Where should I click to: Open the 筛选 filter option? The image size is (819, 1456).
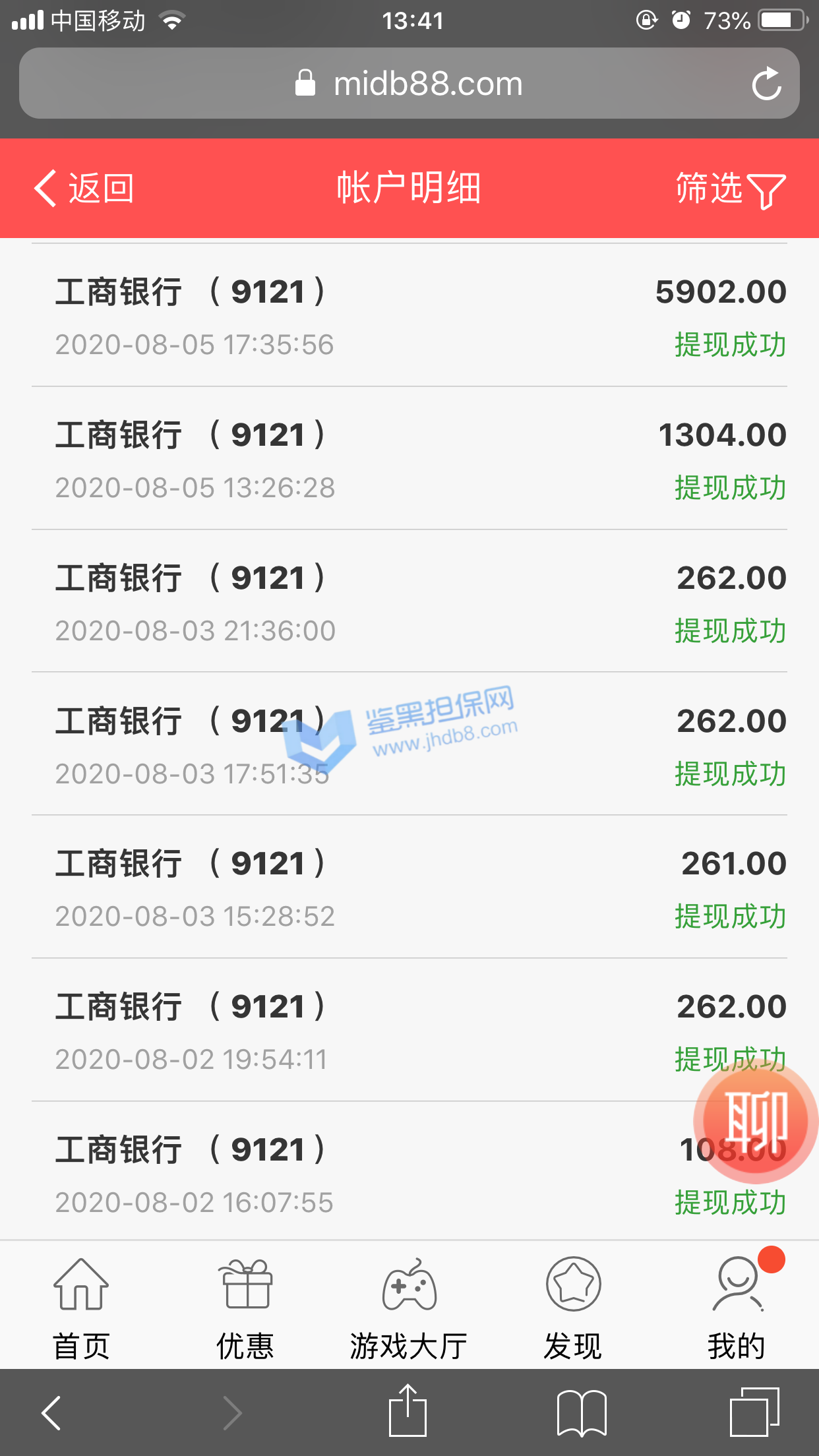coord(730,190)
